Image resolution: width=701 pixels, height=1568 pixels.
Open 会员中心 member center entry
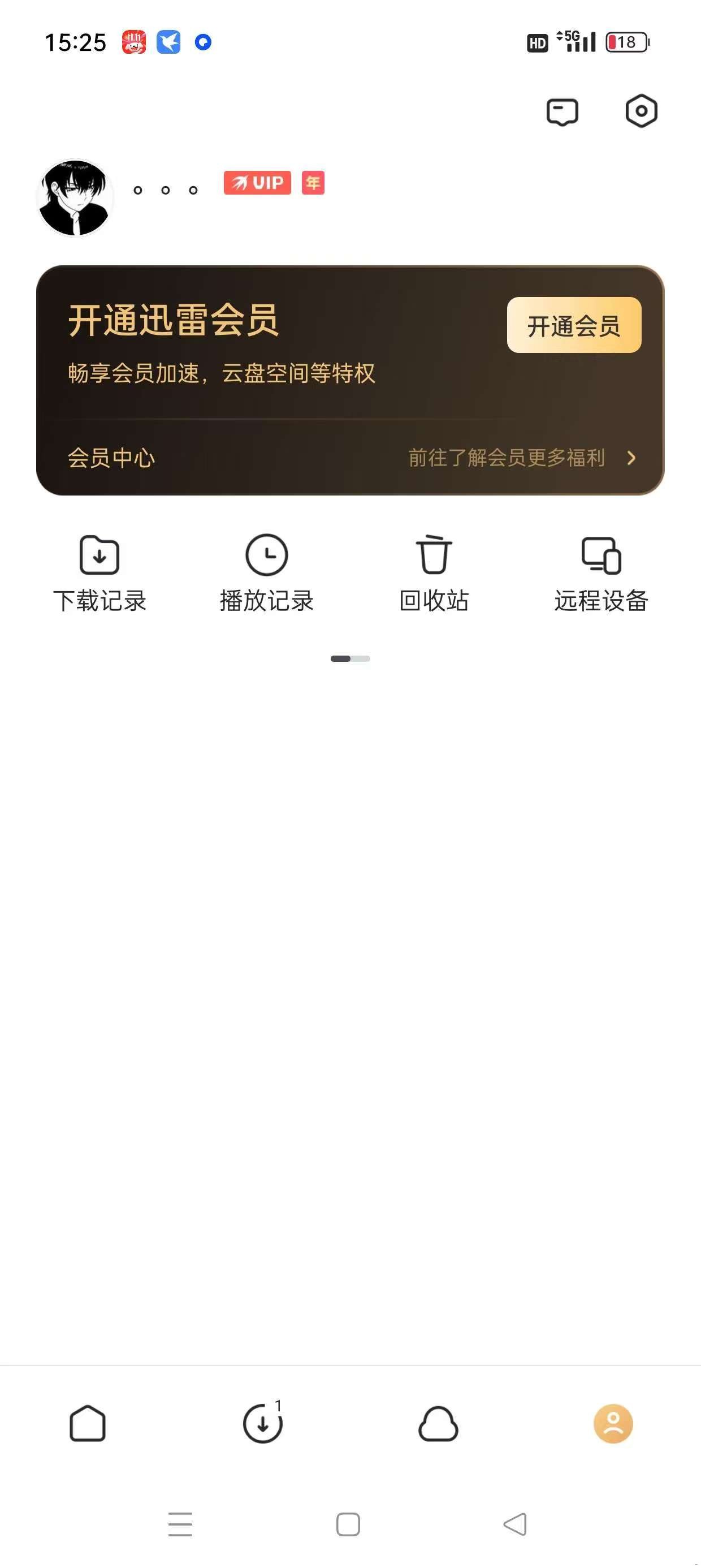pos(111,458)
